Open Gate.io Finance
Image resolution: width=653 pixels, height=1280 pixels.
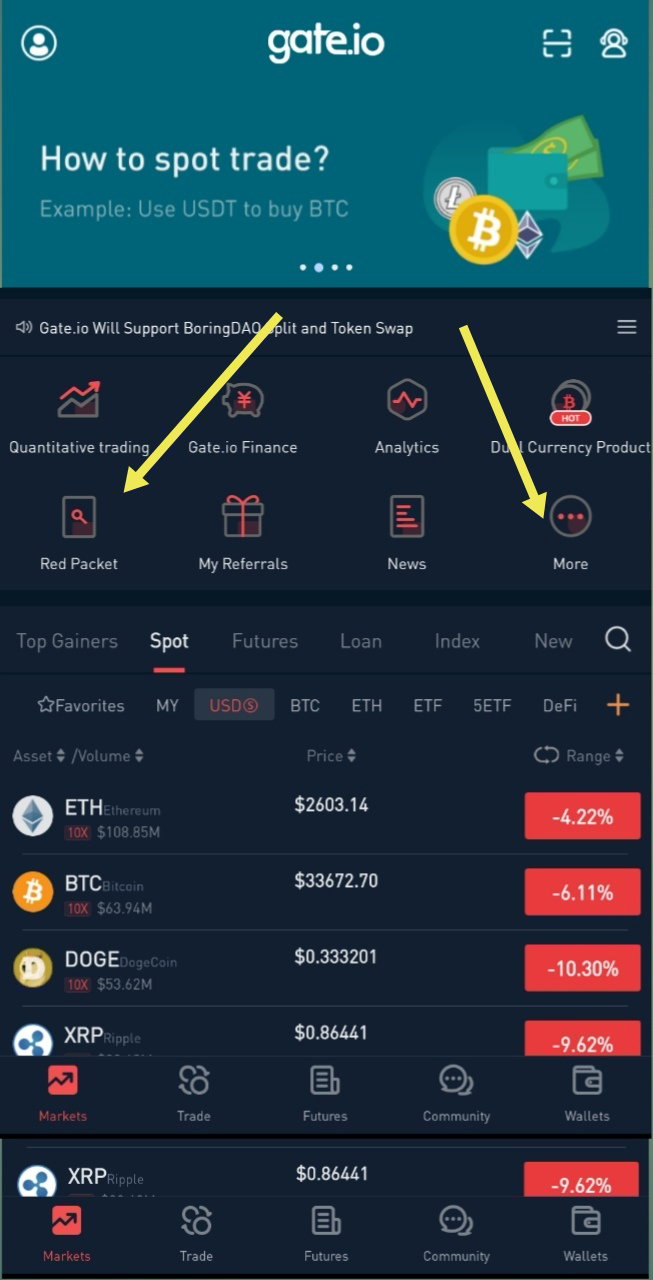pyautogui.click(x=243, y=418)
